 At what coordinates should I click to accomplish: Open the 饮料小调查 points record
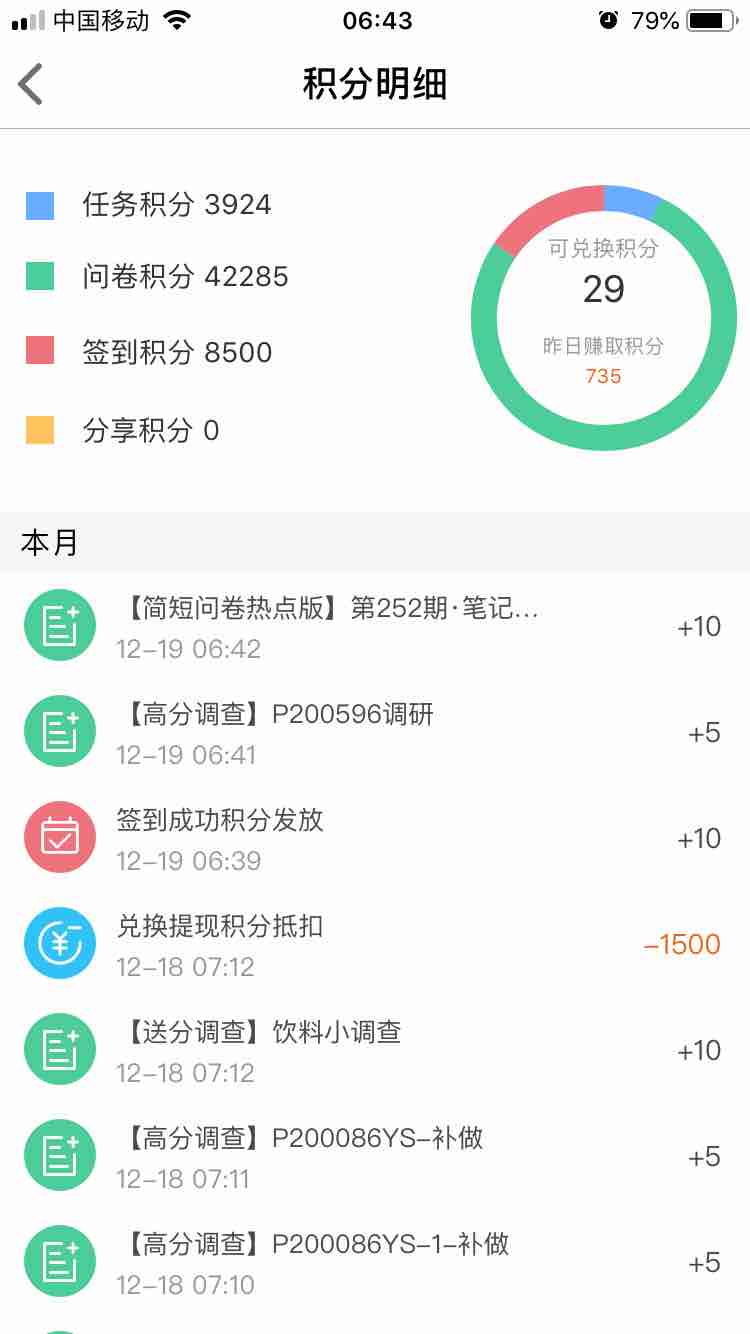click(375, 1050)
